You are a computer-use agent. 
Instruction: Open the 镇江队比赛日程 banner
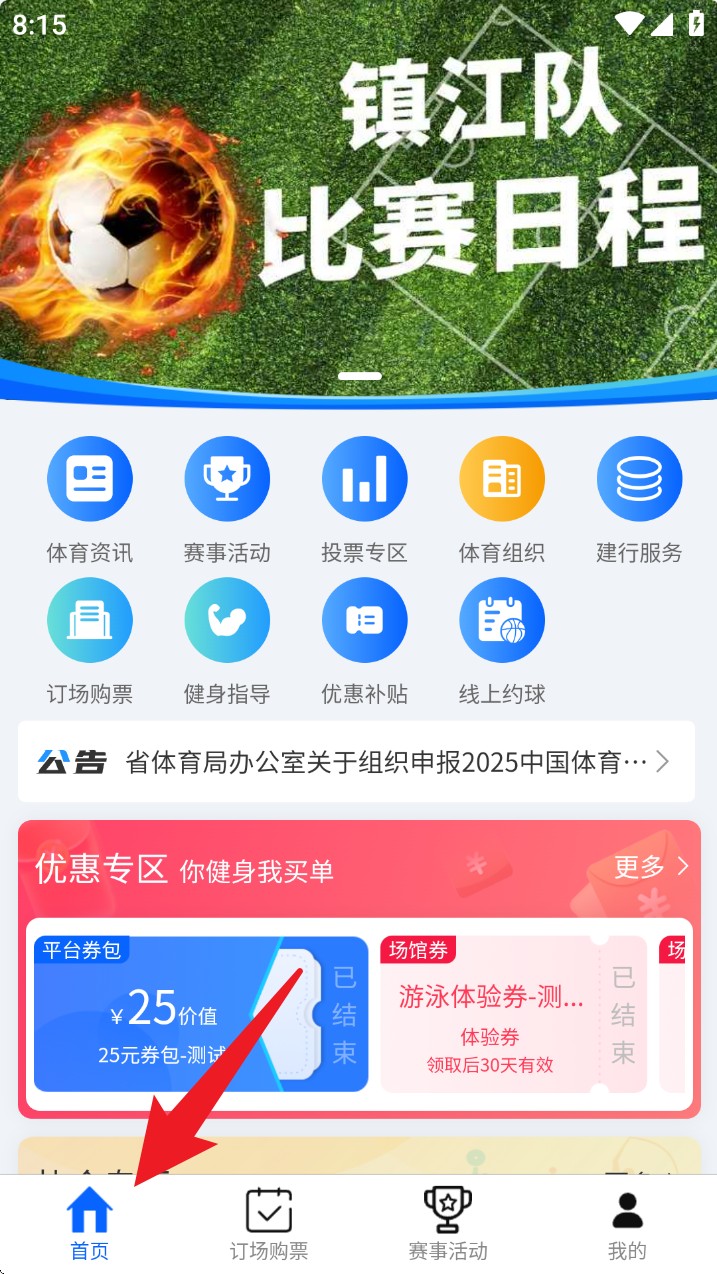tap(358, 200)
